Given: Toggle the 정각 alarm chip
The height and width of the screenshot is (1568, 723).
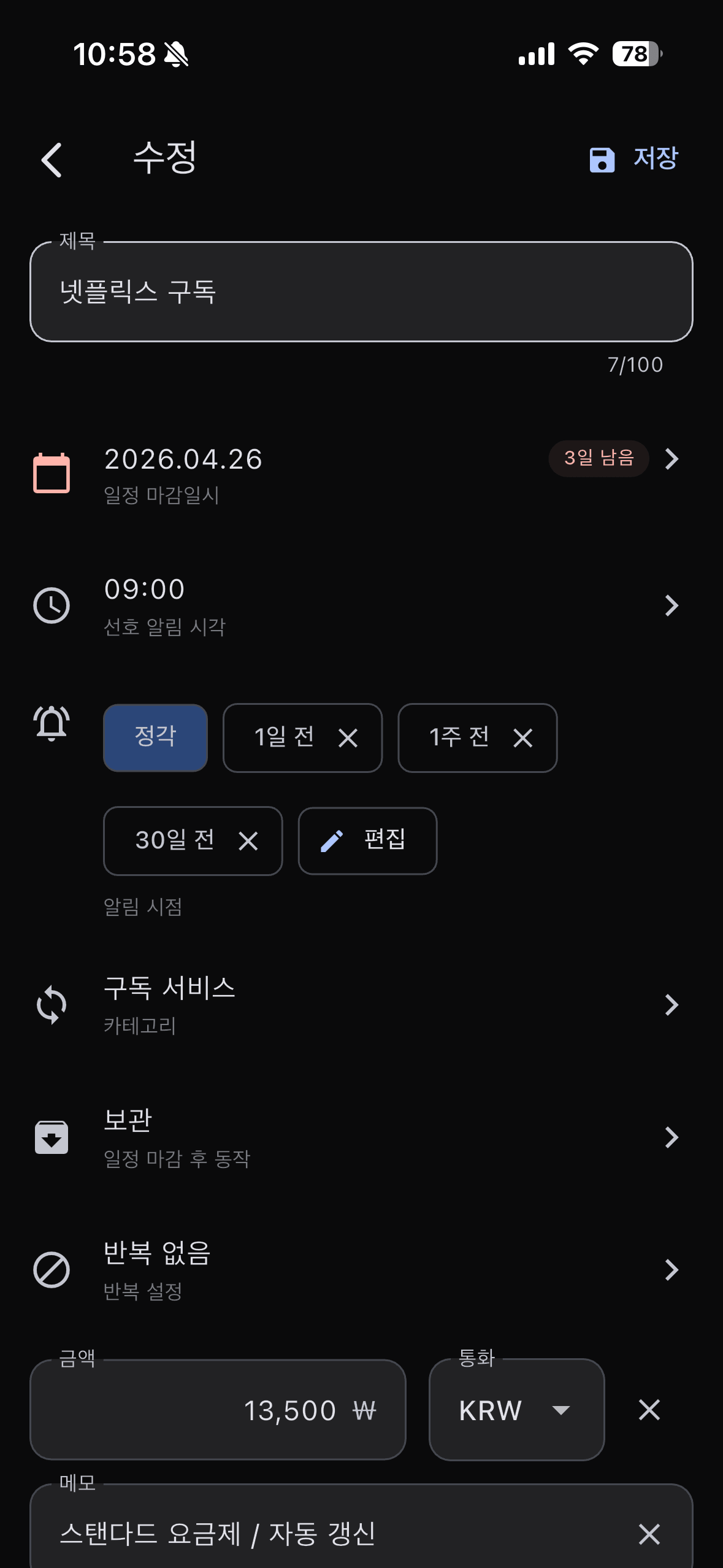Looking at the screenshot, I should (154, 738).
